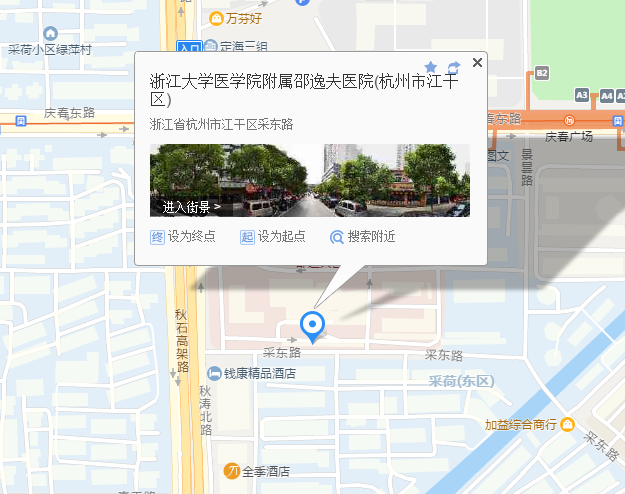Enter street view (进入街景) of the hospital
The height and width of the screenshot is (494, 625).
click(x=191, y=208)
